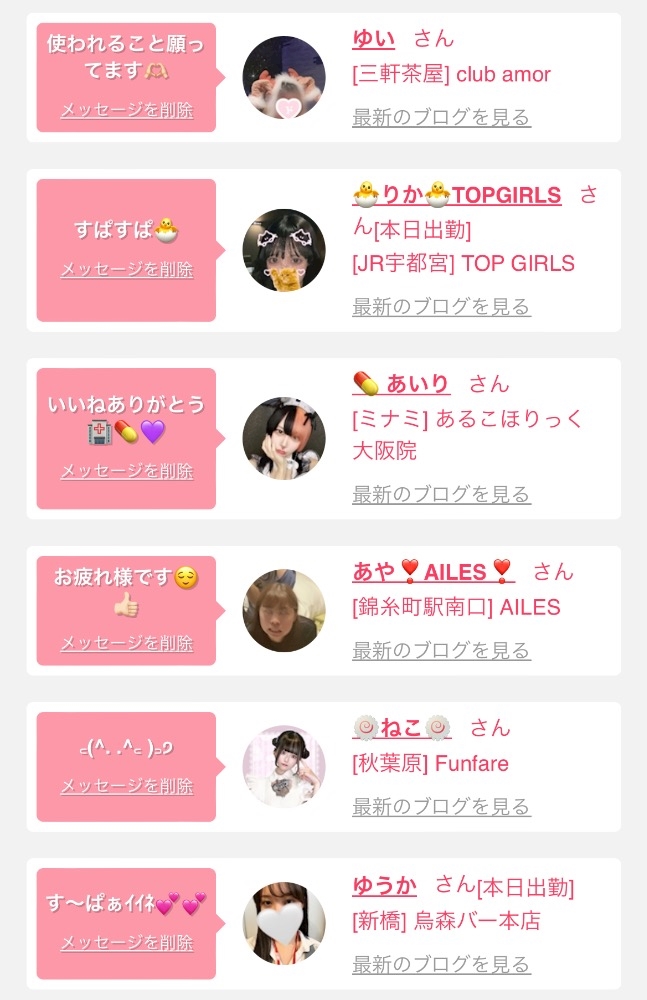Screen dimensions: 647x1000
Task: View the latest blog of ゆい
Action: tap(441, 117)
